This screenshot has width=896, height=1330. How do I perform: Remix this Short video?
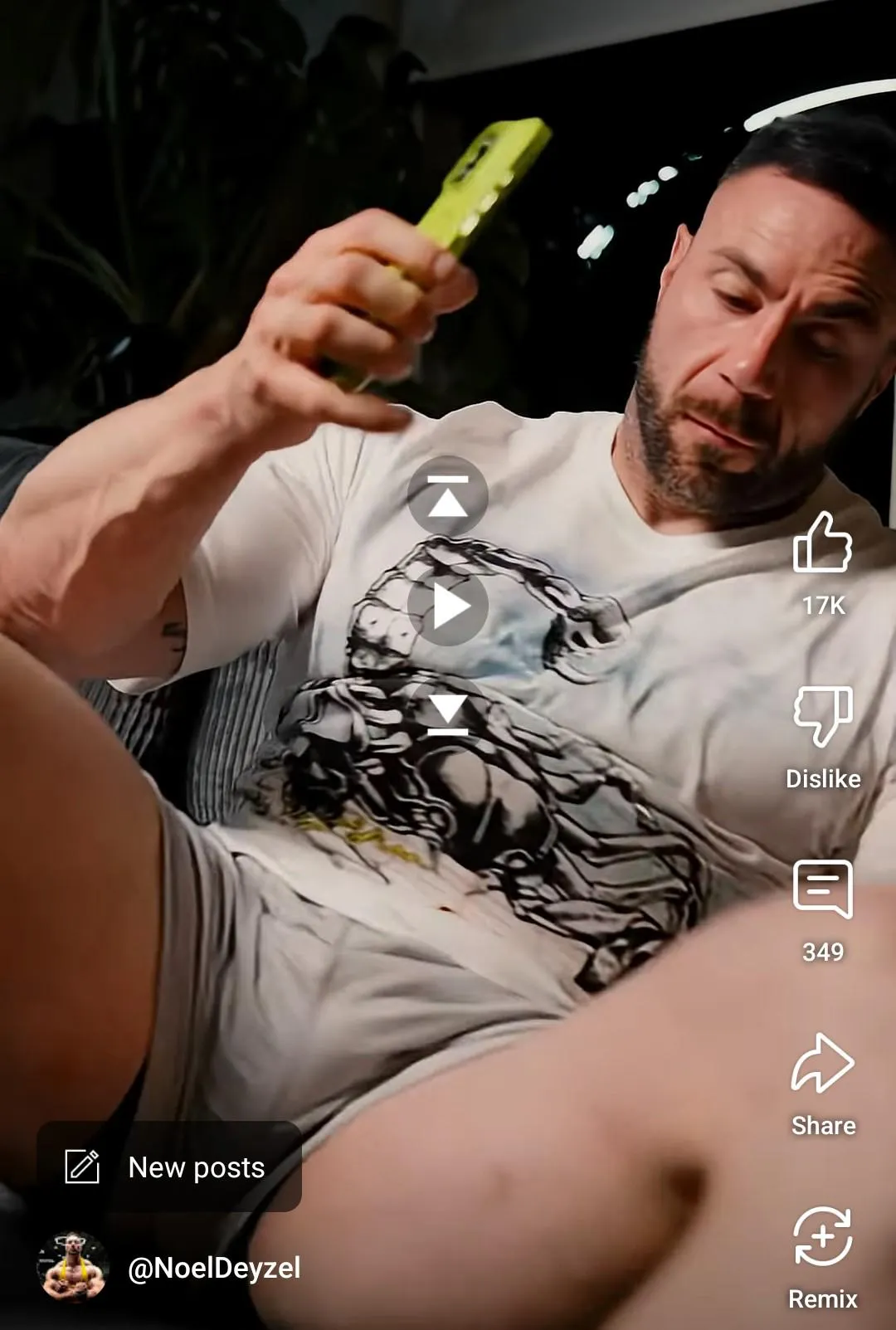pos(822,1236)
